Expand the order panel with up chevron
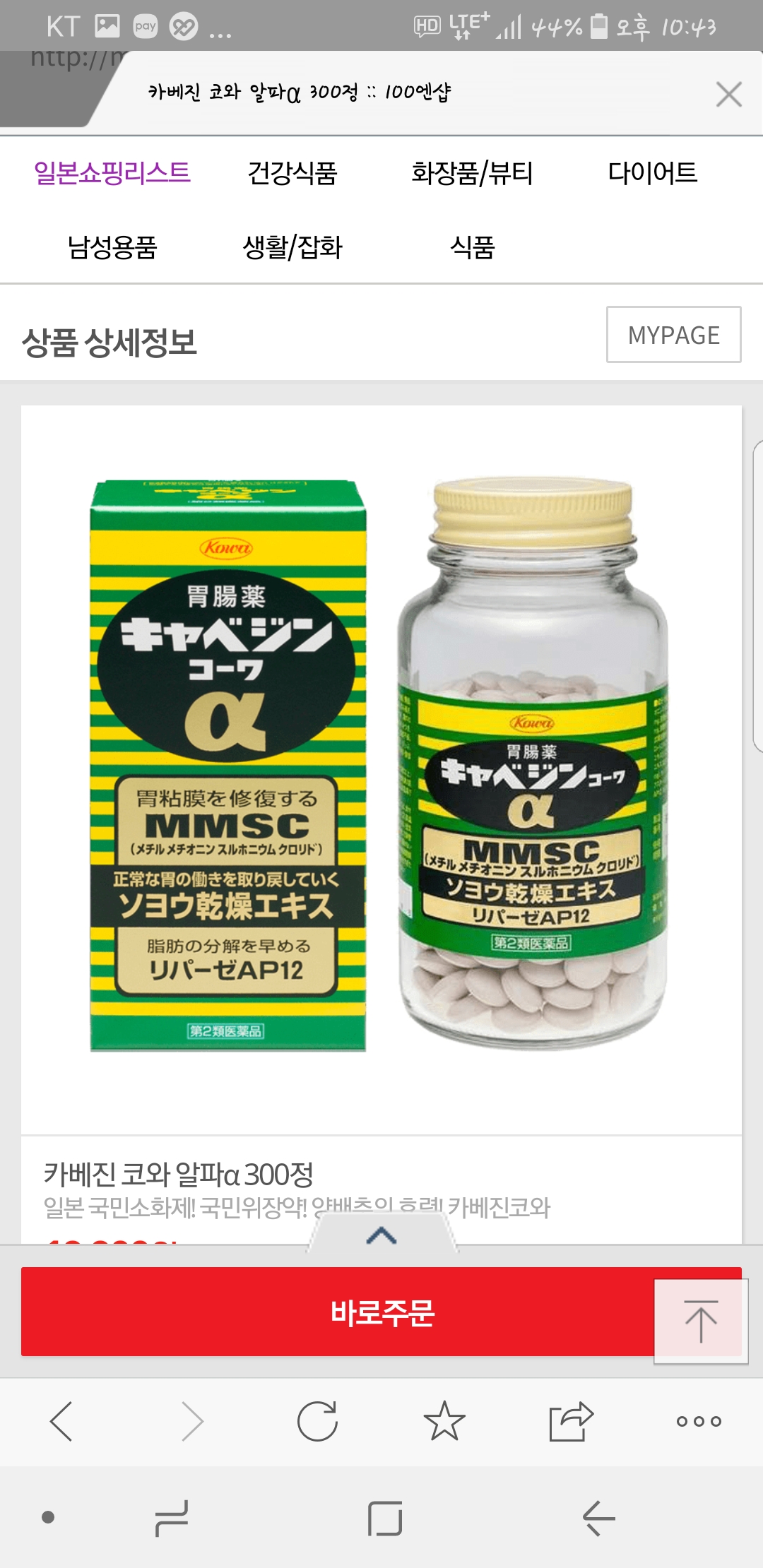763x1568 pixels. 381,1235
